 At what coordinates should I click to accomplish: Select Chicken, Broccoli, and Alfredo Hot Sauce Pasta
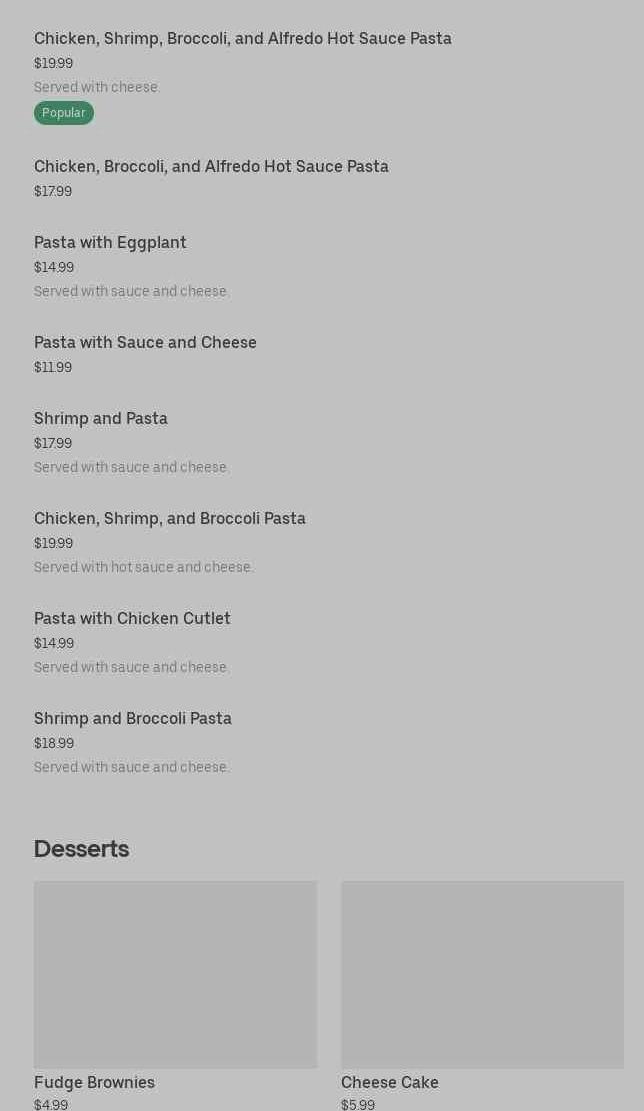pos(211,167)
